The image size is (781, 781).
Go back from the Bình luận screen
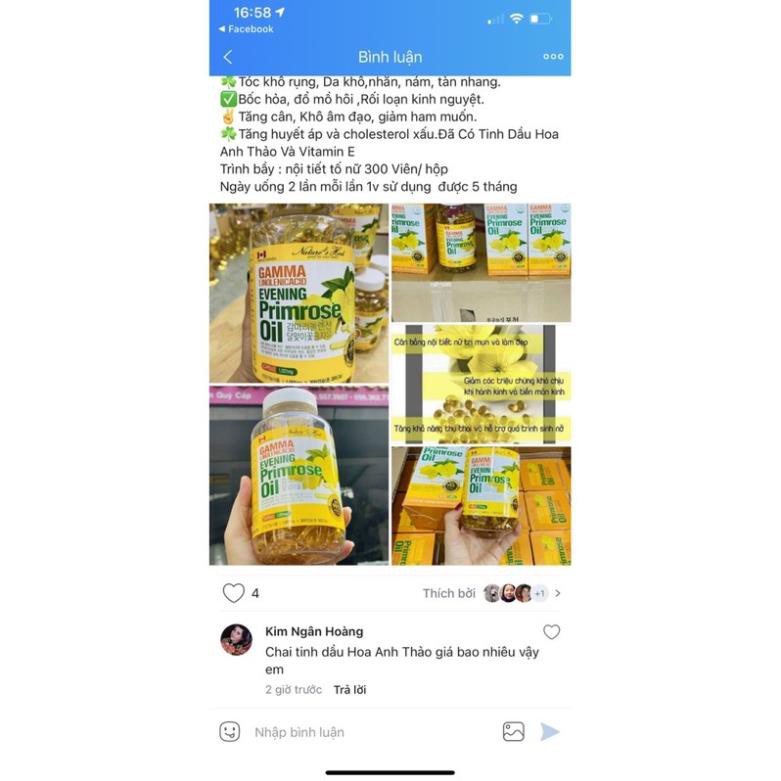pos(228,57)
